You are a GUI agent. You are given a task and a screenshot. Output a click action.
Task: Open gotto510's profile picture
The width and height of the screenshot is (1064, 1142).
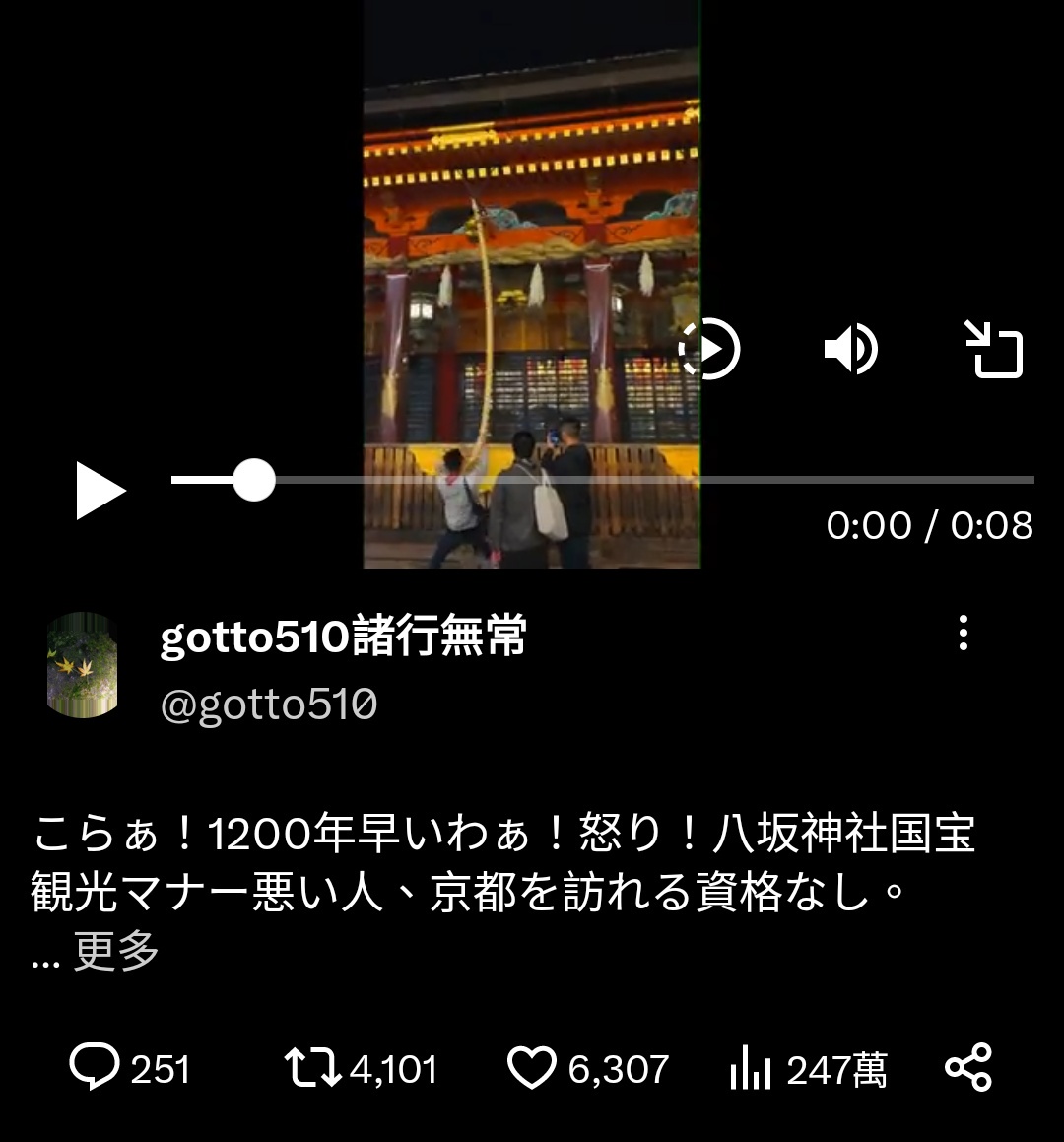pos(83,665)
